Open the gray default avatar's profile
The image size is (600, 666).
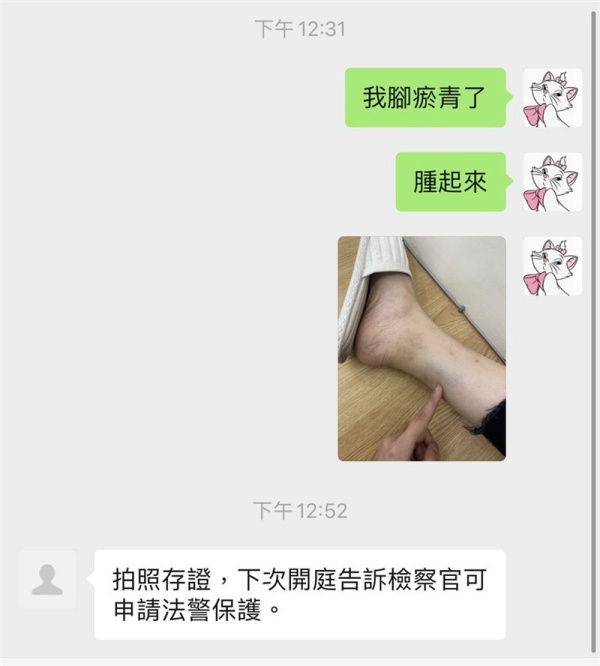click(47, 580)
